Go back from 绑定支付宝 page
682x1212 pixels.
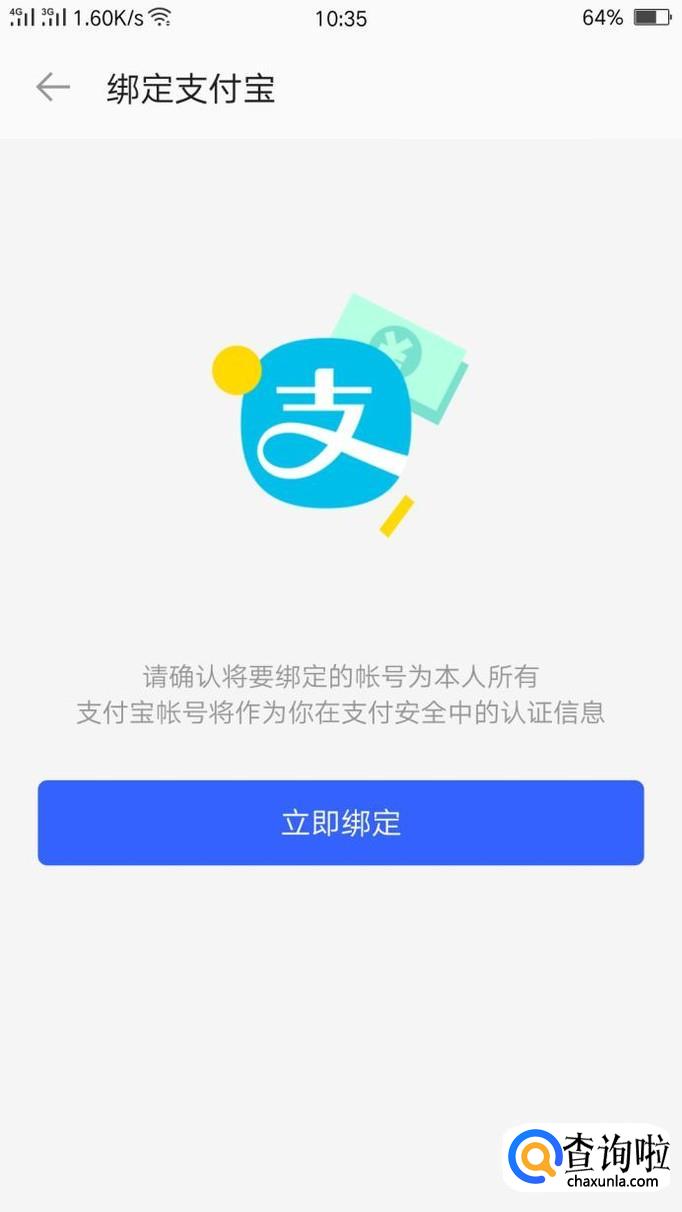click(52, 88)
